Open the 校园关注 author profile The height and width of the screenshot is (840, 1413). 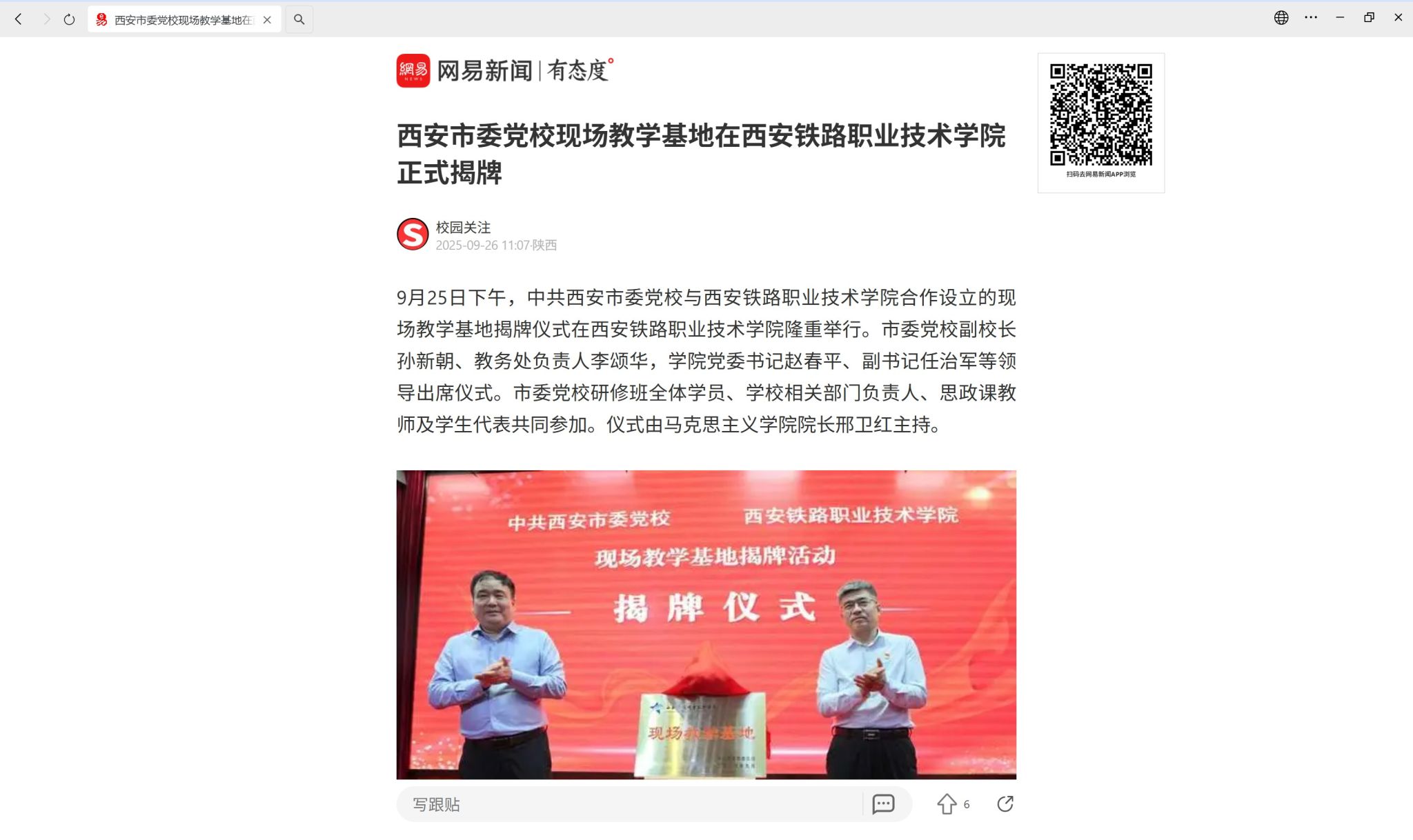(463, 228)
